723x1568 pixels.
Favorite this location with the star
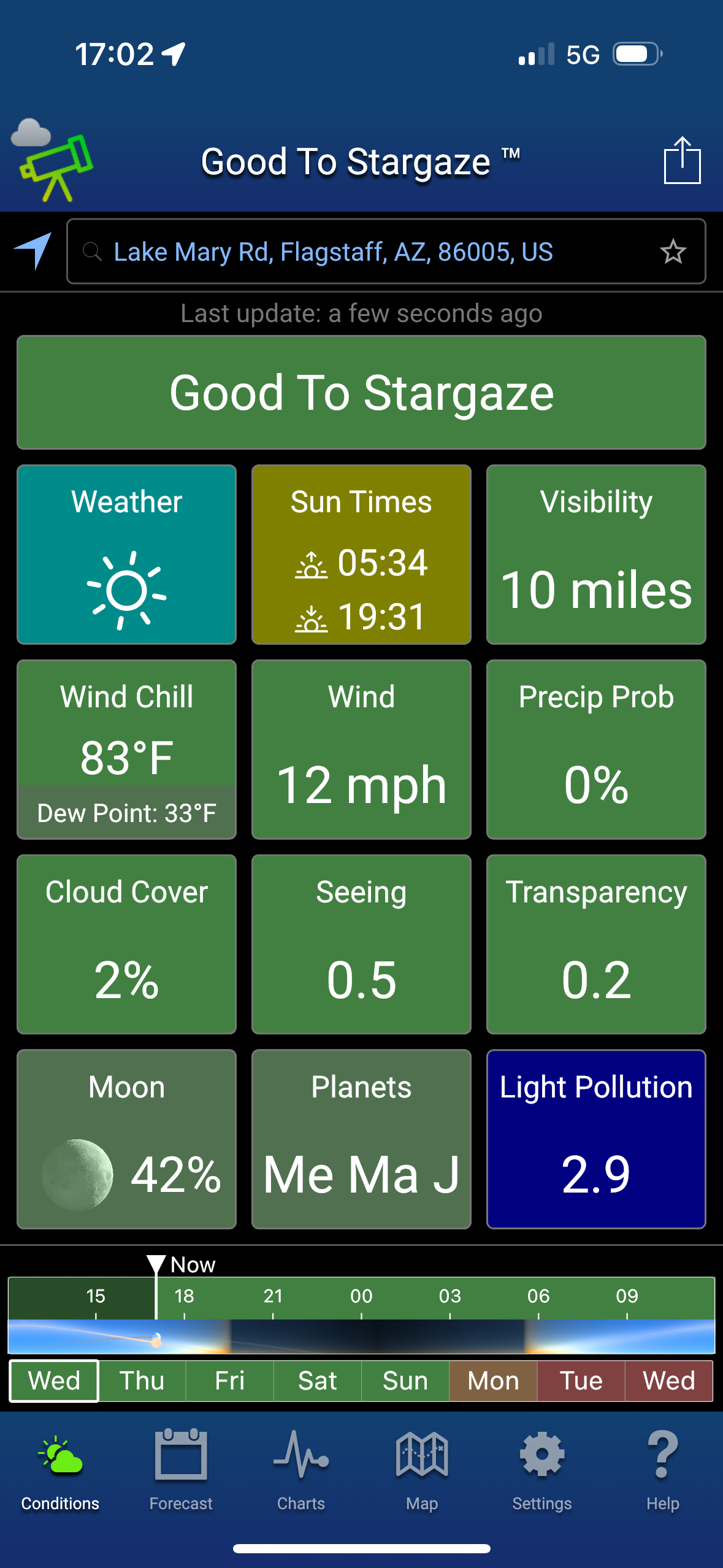[673, 252]
